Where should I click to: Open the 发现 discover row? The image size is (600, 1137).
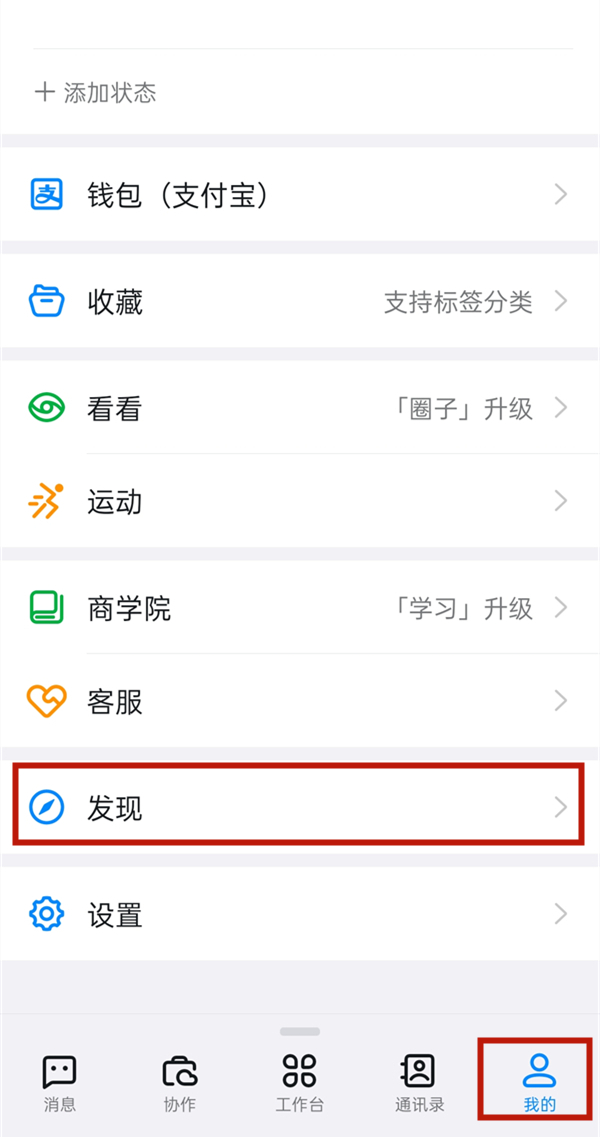pyautogui.click(x=298, y=806)
